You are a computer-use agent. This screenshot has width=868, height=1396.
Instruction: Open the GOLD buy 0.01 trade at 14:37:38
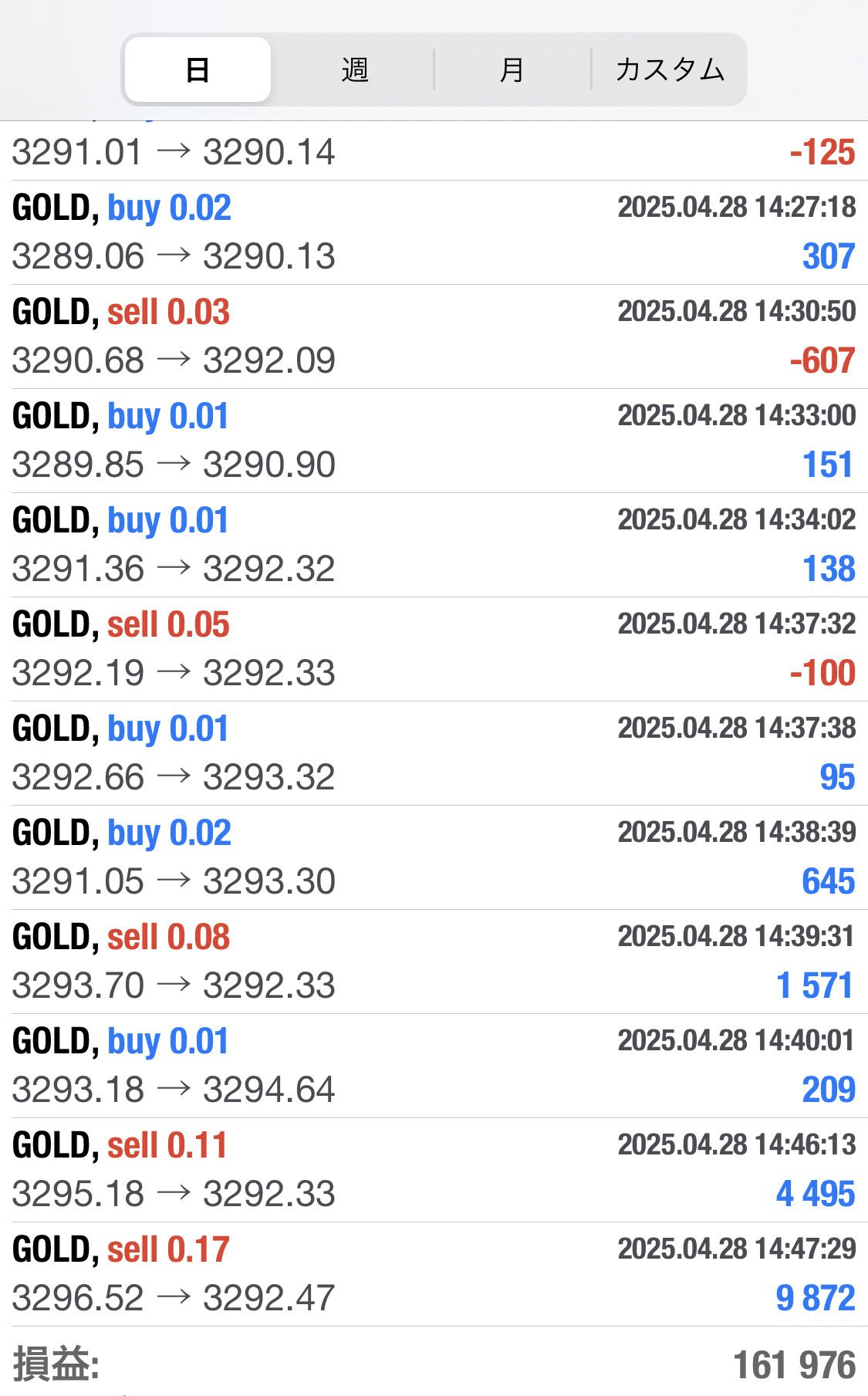pyautogui.click(x=434, y=753)
